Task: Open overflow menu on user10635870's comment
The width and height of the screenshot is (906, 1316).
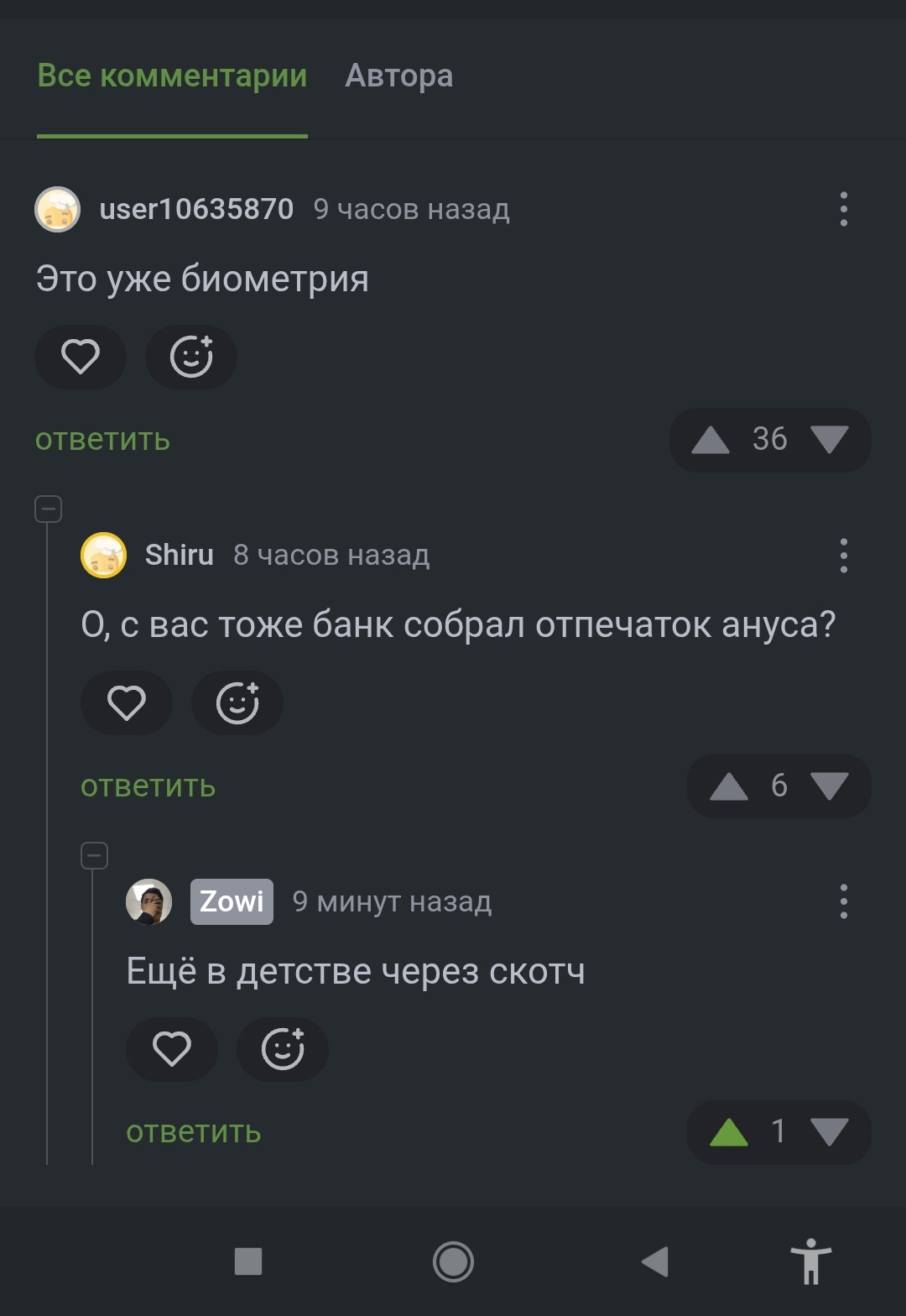Action: pos(843,209)
